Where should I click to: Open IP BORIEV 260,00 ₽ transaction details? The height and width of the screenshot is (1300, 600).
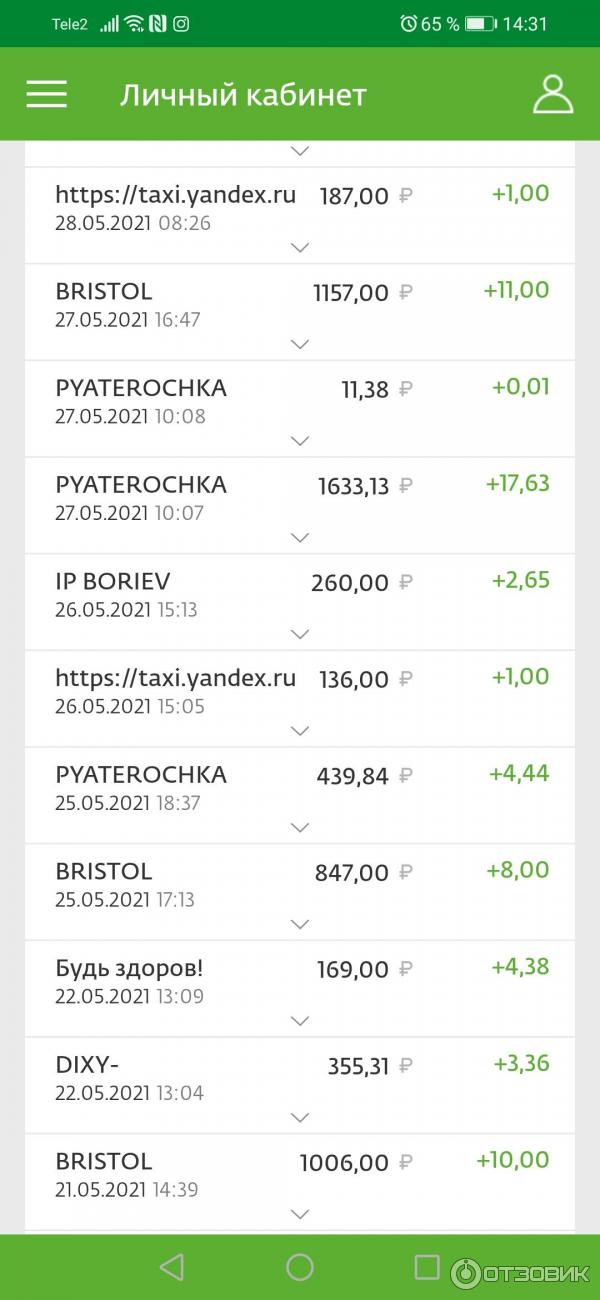point(299,634)
